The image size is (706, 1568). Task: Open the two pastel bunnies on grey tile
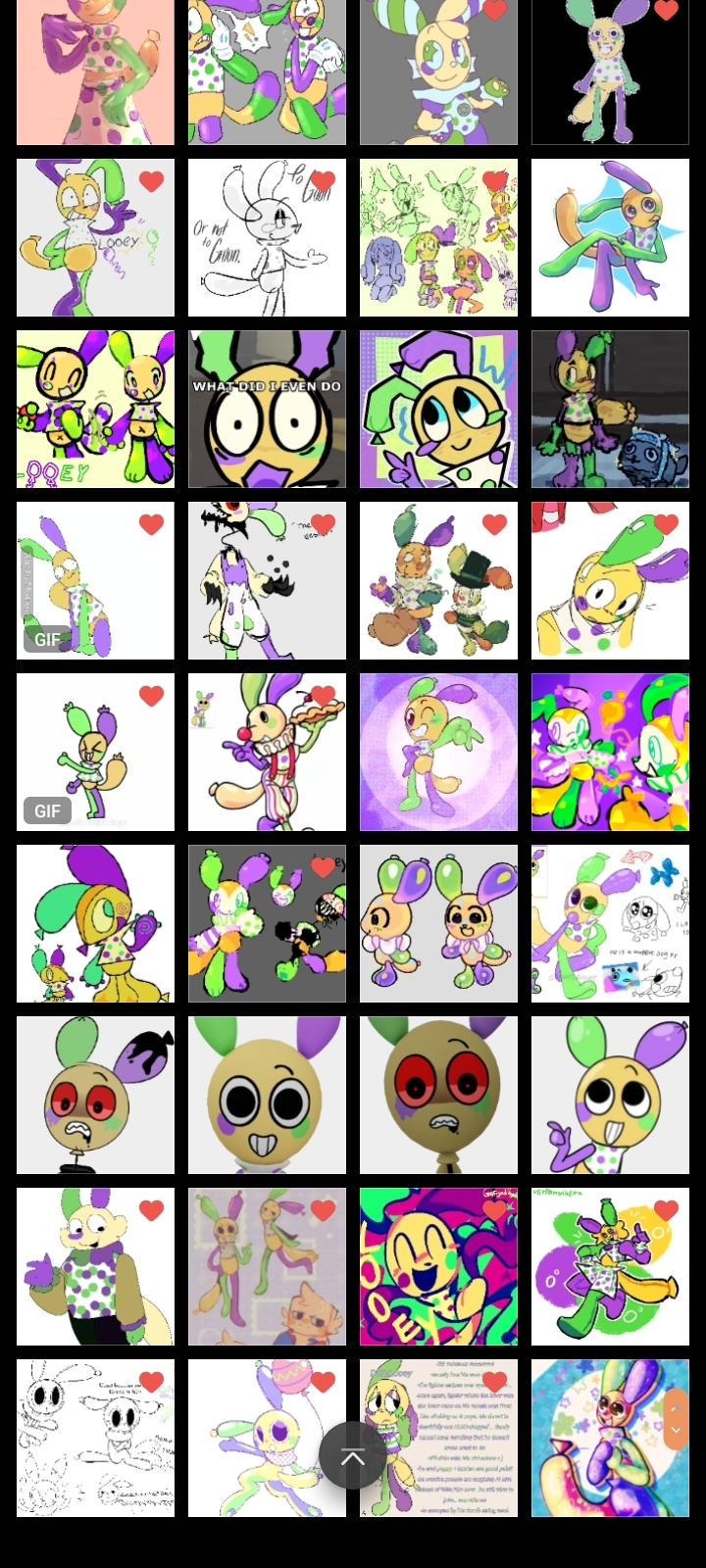(438, 923)
